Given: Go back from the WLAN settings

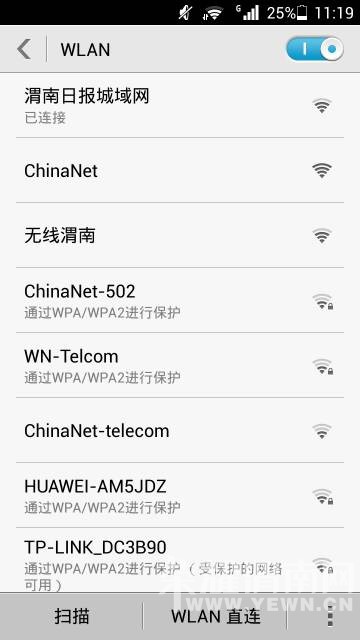Looking at the screenshot, I should (x=24, y=49).
